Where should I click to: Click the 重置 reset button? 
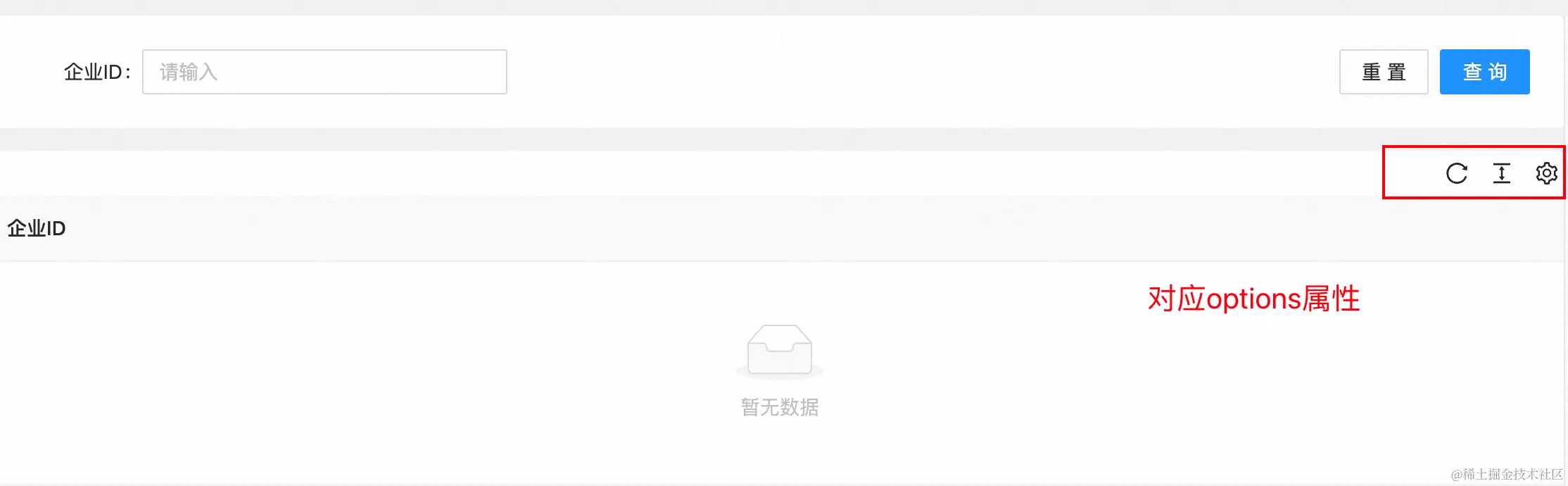pyautogui.click(x=1383, y=72)
